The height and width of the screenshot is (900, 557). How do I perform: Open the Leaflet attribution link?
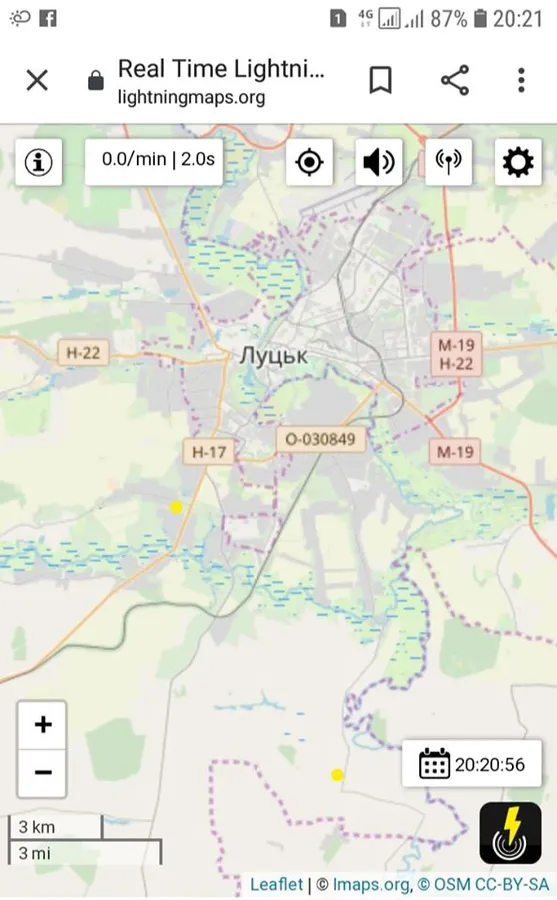pyautogui.click(x=276, y=885)
